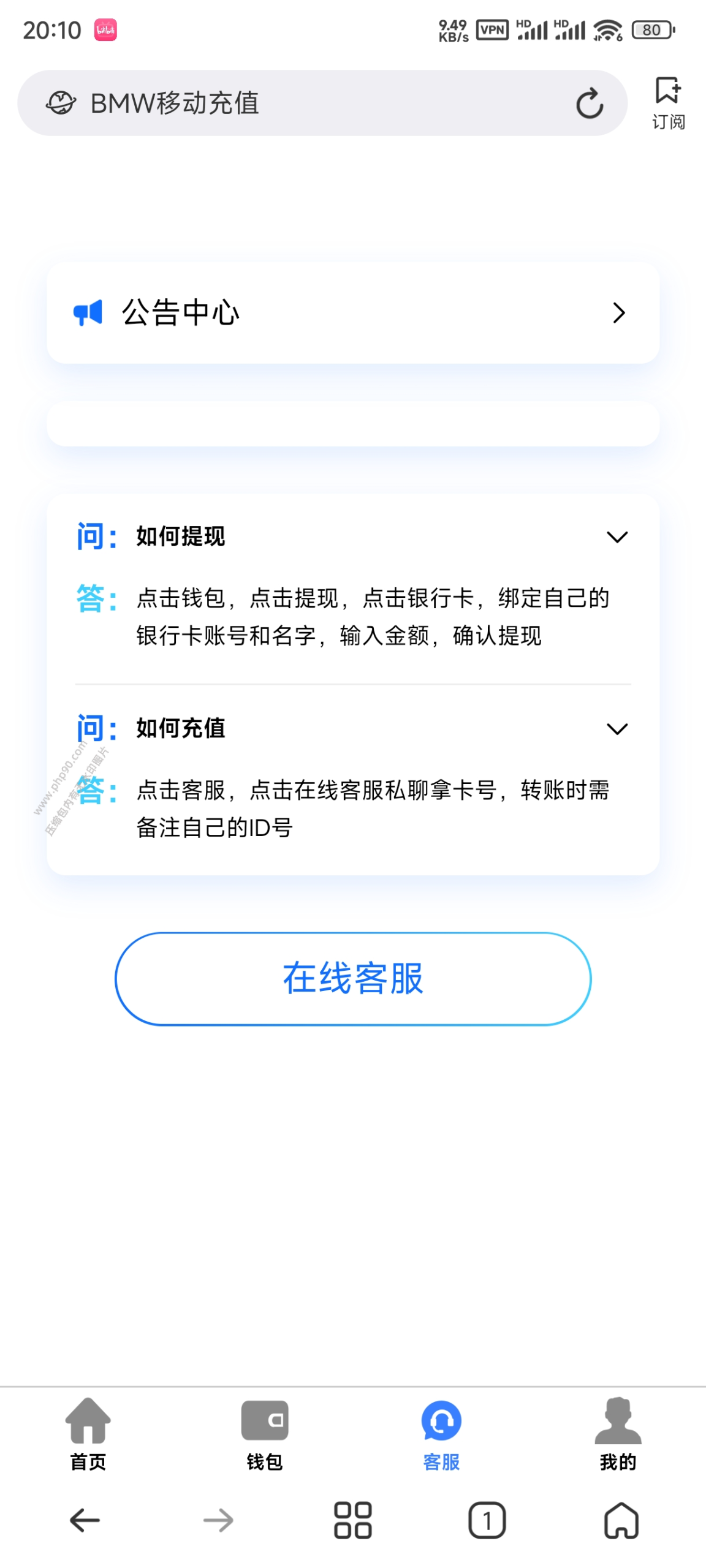The width and height of the screenshot is (706, 1568).
Task: Open the browser tab switcher
Action: point(487,1520)
